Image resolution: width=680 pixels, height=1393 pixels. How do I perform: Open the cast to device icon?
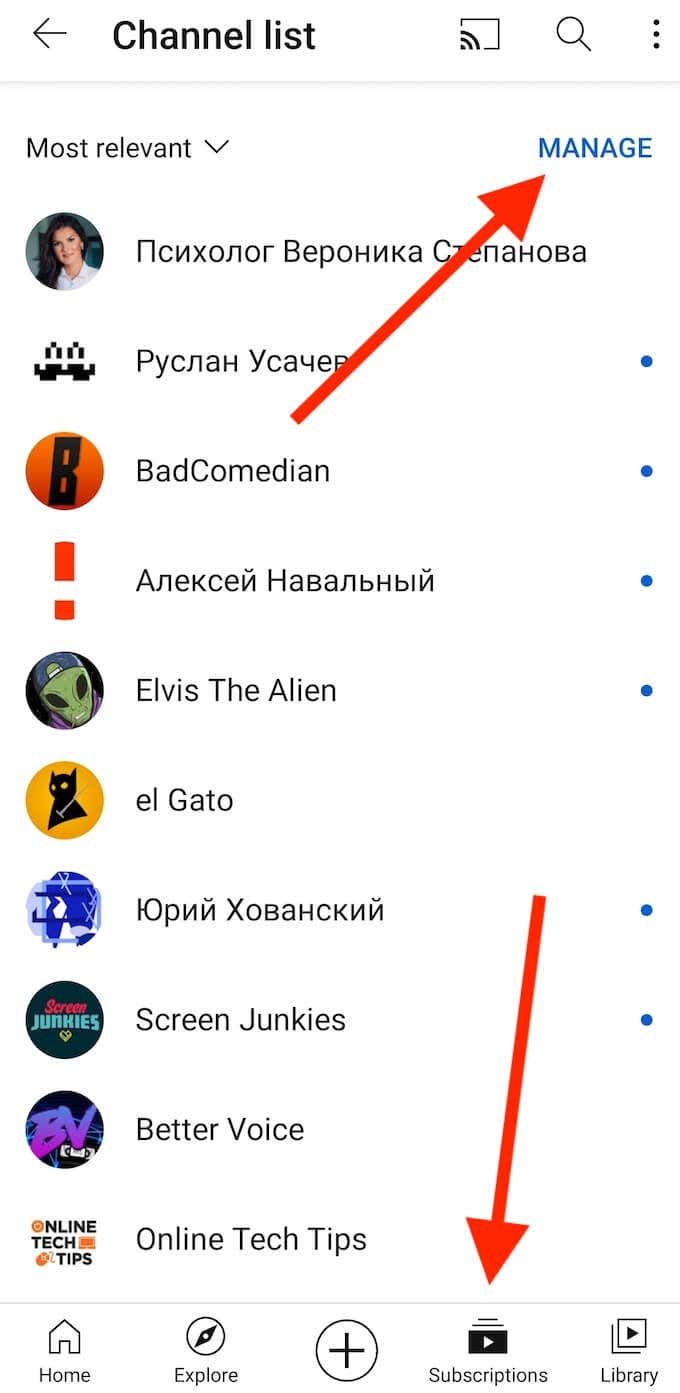point(479,35)
